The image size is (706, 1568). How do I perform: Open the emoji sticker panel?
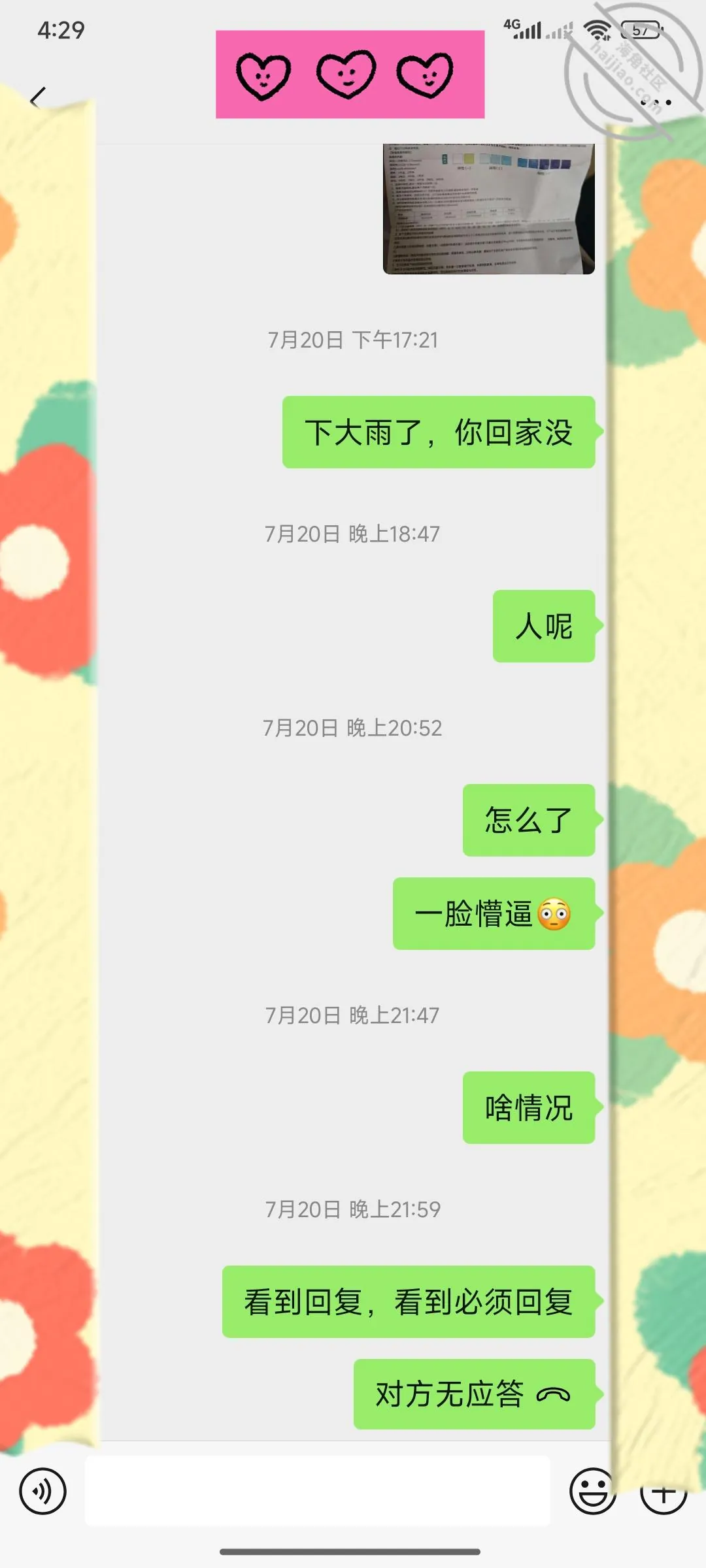pyautogui.click(x=593, y=1491)
